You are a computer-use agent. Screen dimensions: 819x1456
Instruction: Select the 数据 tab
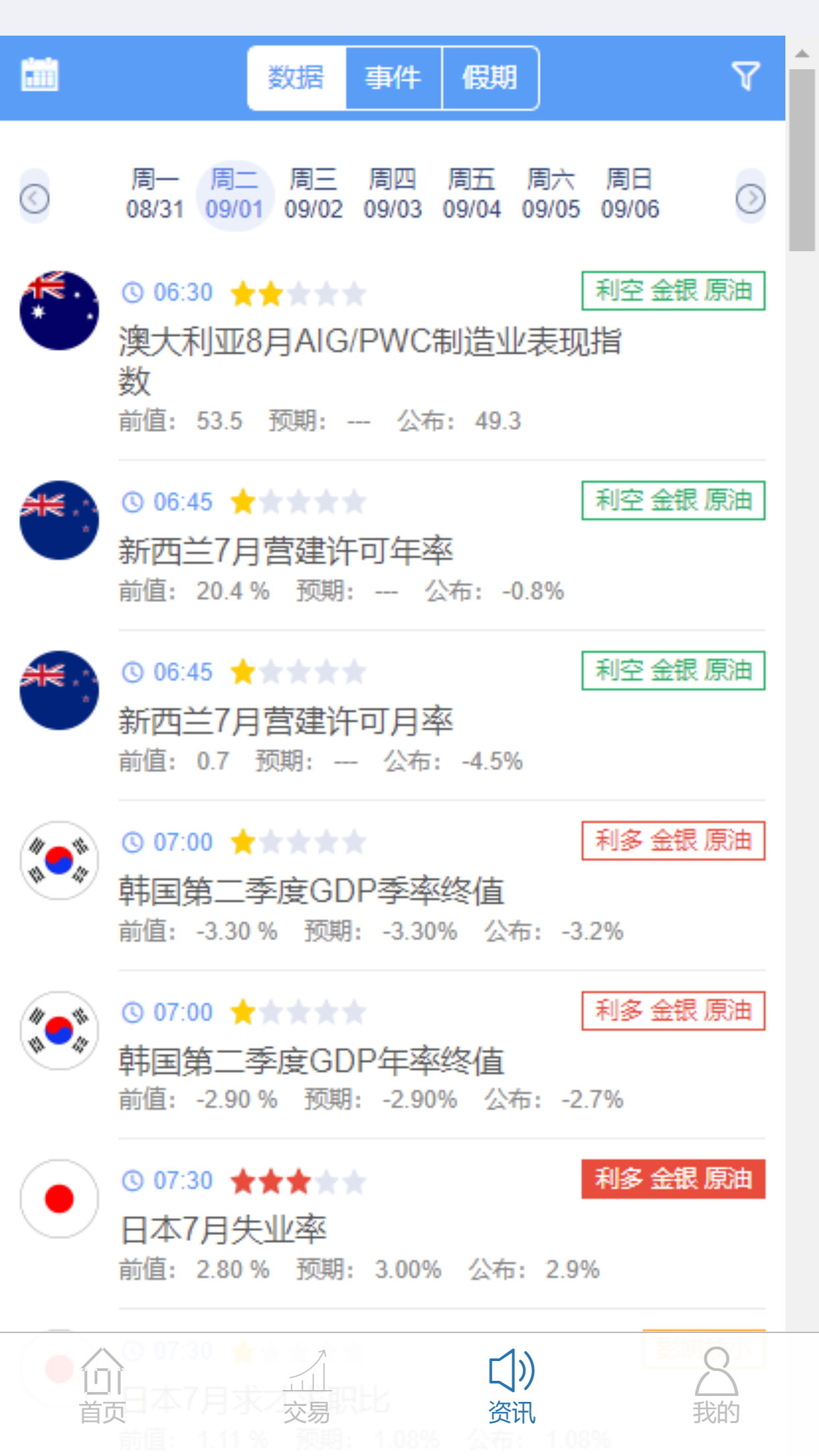296,78
